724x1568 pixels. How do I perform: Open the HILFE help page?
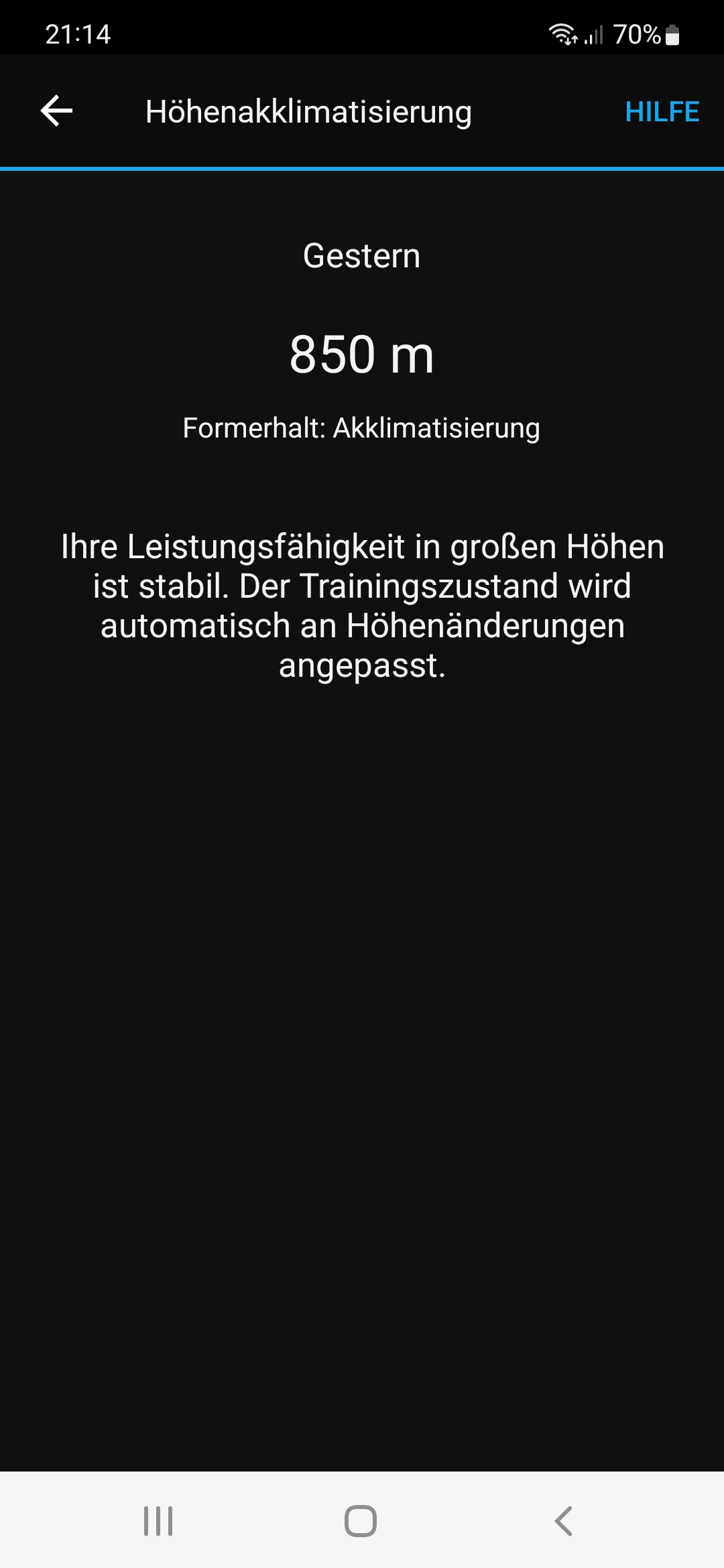(662, 112)
